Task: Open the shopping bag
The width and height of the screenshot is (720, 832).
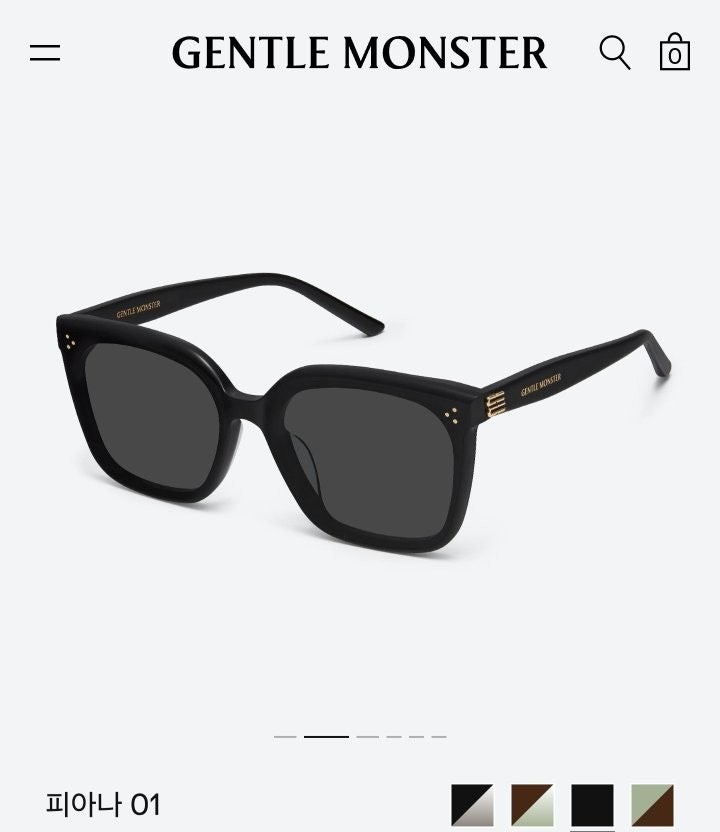Action: [x=675, y=52]
